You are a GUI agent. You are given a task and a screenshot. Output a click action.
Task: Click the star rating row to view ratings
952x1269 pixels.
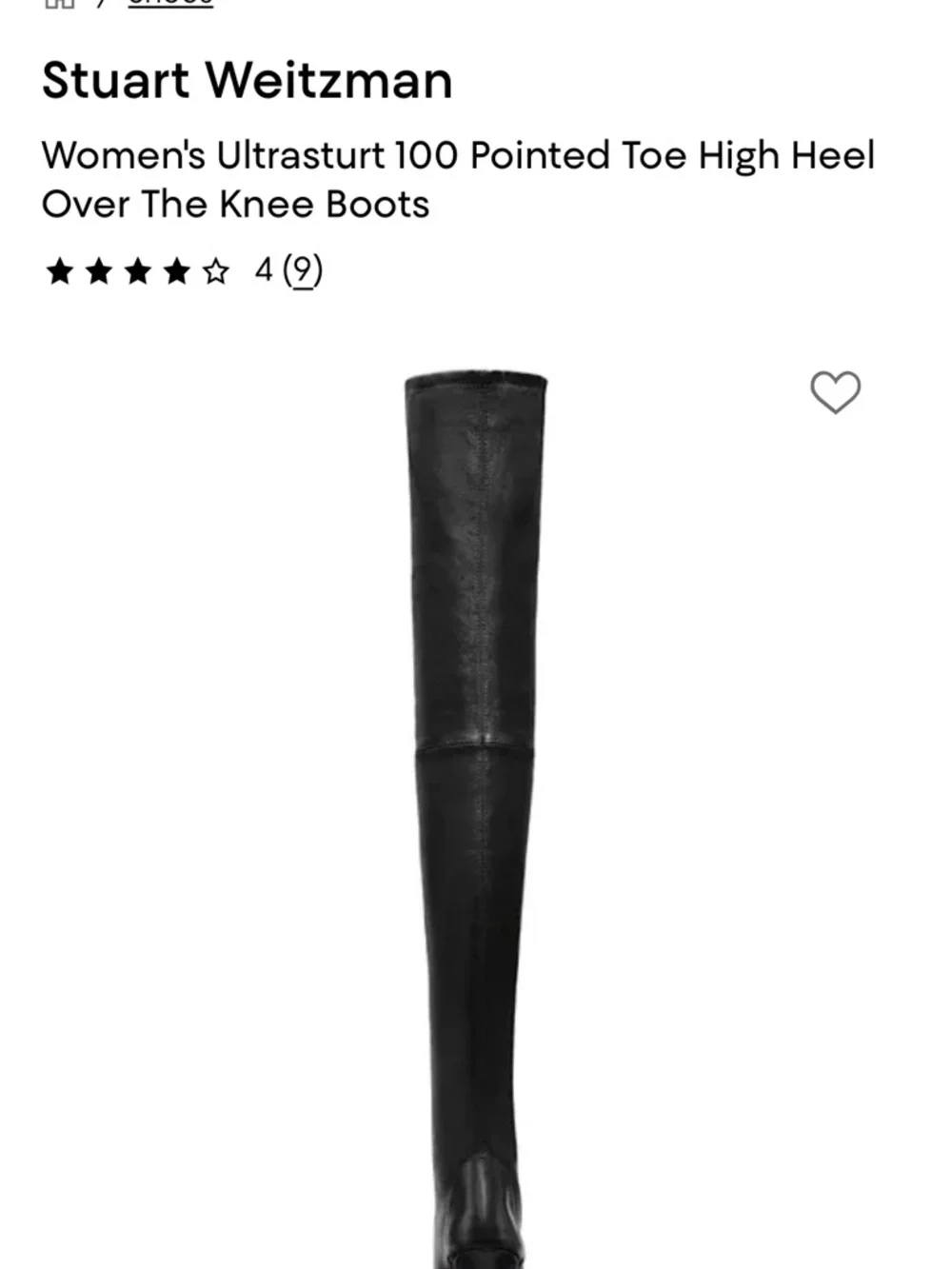point(138,271)
